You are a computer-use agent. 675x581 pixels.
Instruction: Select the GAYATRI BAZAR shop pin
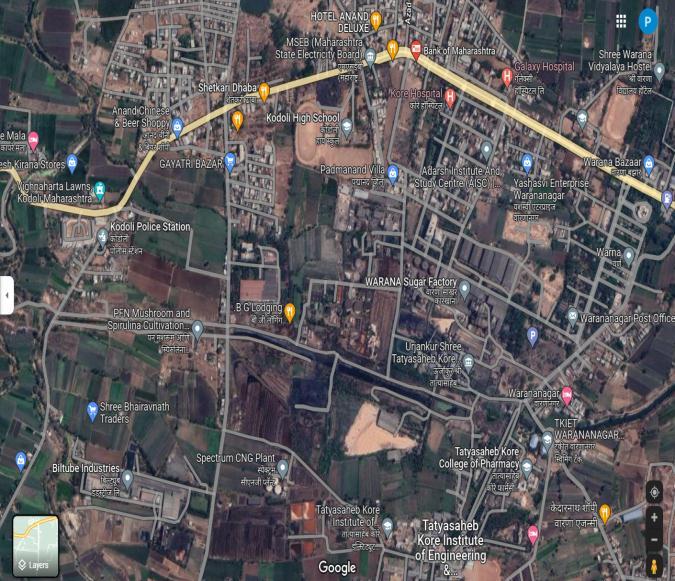click(230, 161)
